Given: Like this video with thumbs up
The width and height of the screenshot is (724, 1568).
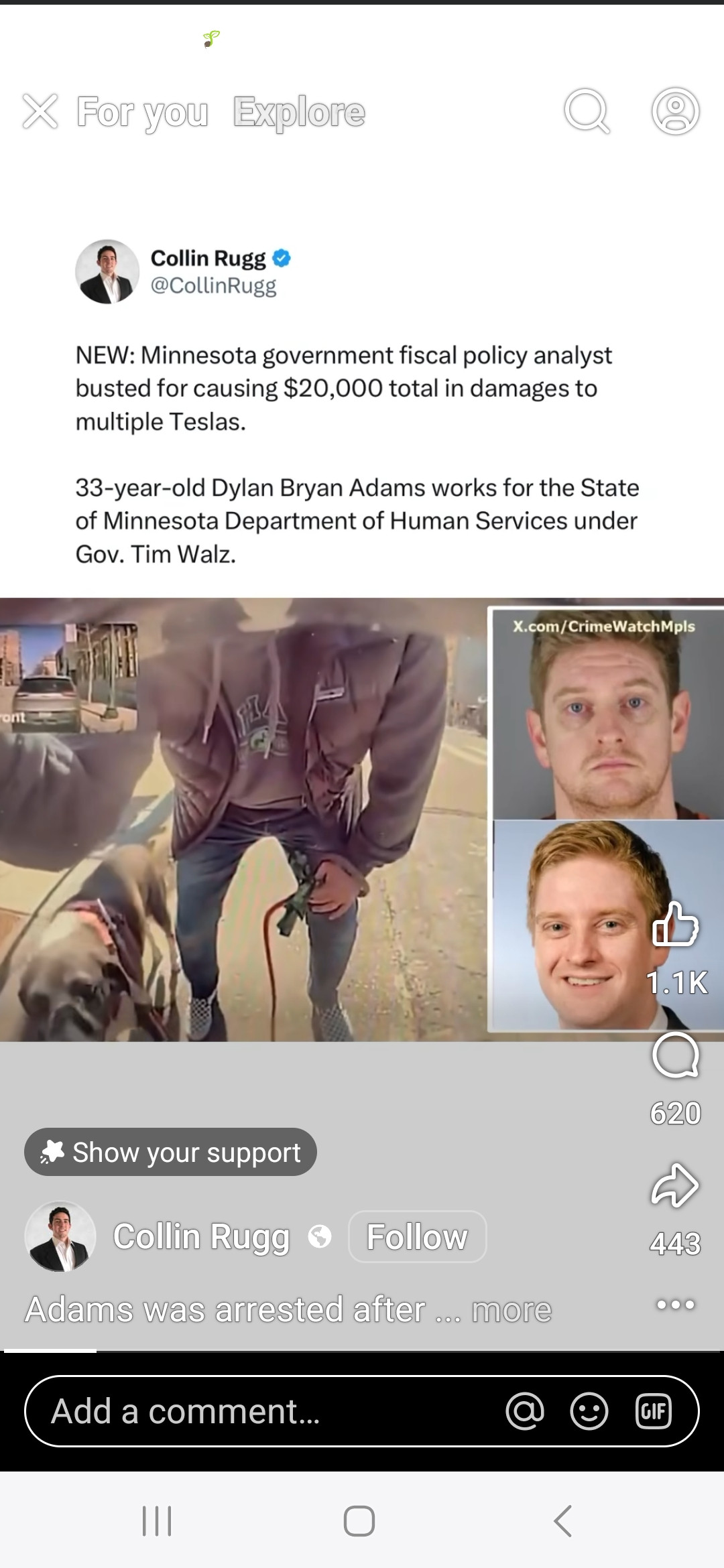Looking at the screenshot, I should pos(675,924).
